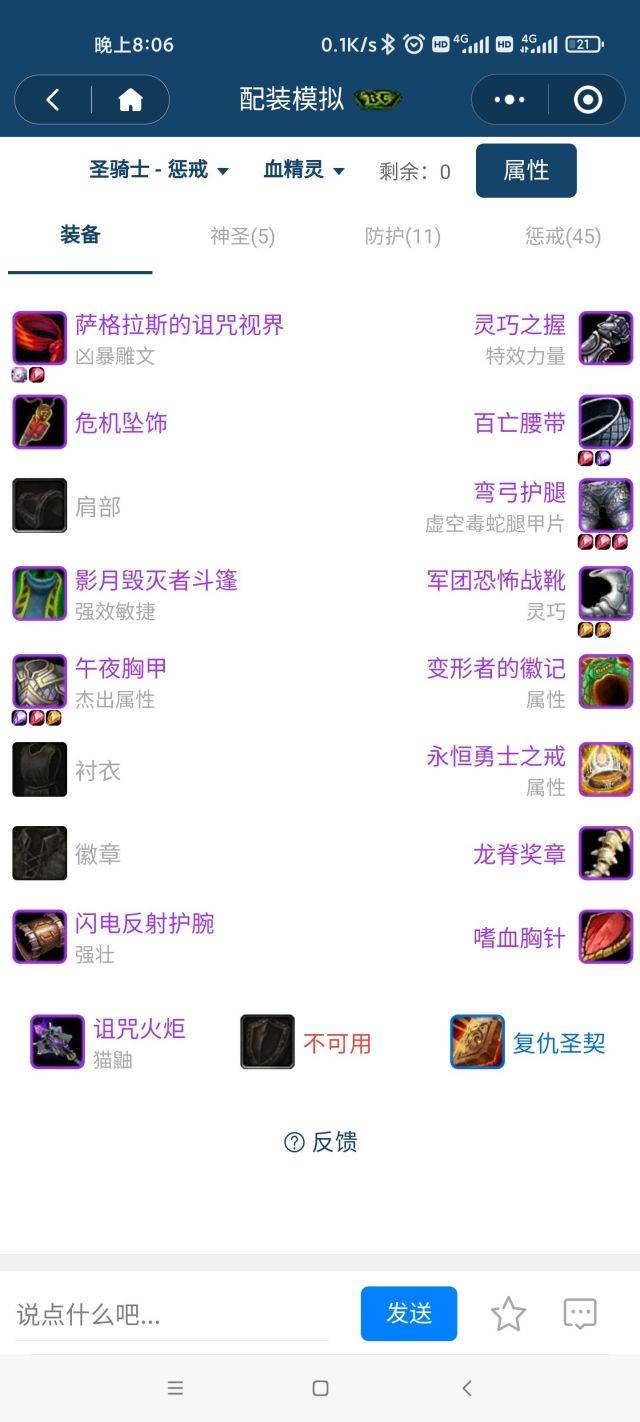Open the 诅咒火炬 weapon slot
The width and height of the screenshot is (640, 1422).
pyautogui.click(x=139, y=1029)
